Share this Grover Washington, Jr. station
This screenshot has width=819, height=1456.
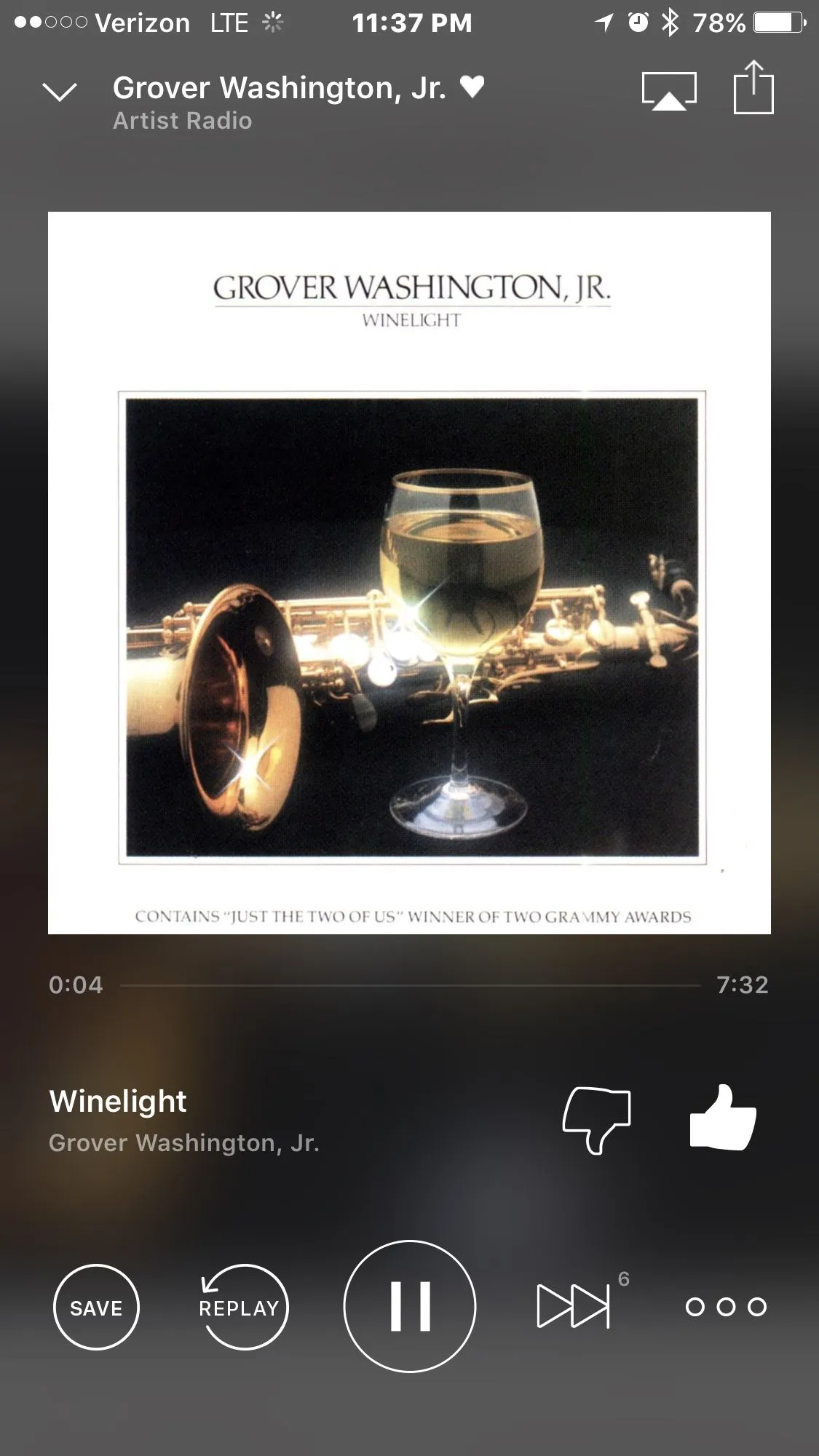point(753,88)
